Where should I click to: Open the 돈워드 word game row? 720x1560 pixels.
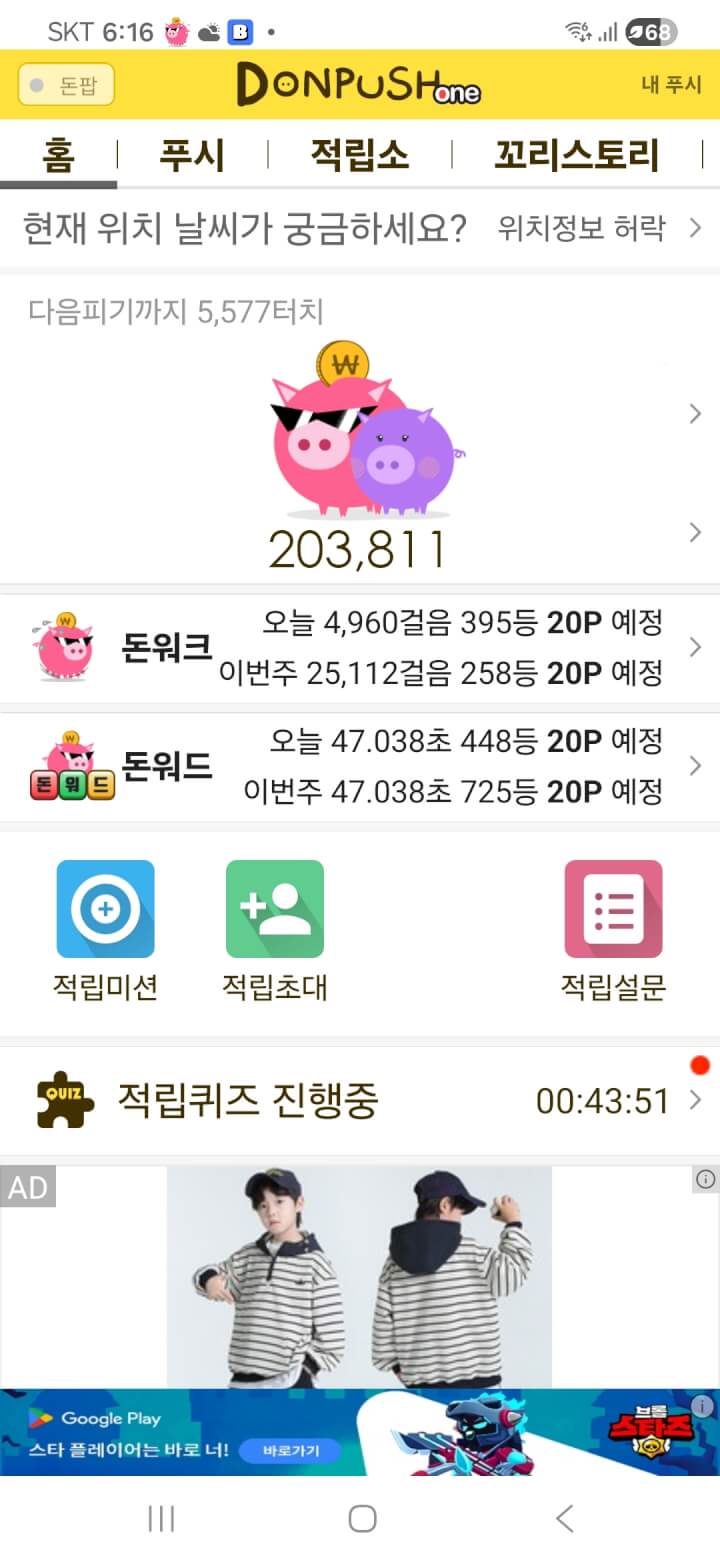tap(360, 767)
